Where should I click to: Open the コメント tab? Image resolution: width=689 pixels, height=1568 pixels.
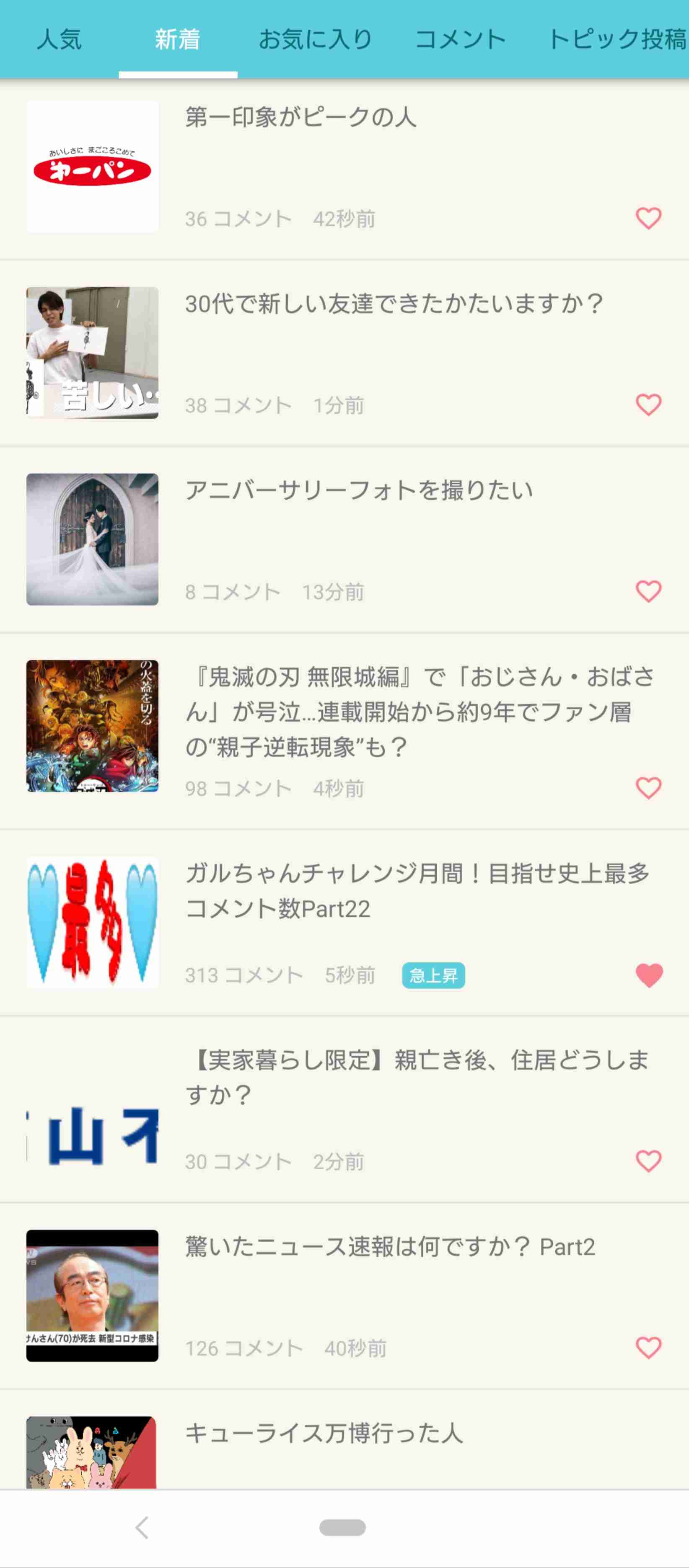coord(460,39)
